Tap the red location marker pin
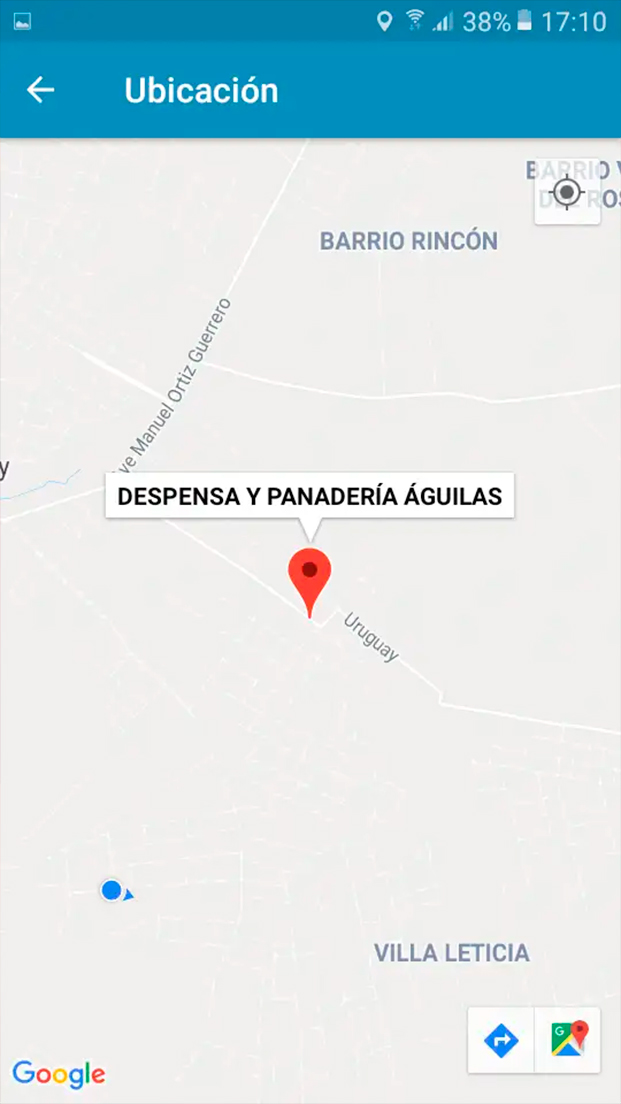The image size is (621, 1104). (x=310, y=576)
